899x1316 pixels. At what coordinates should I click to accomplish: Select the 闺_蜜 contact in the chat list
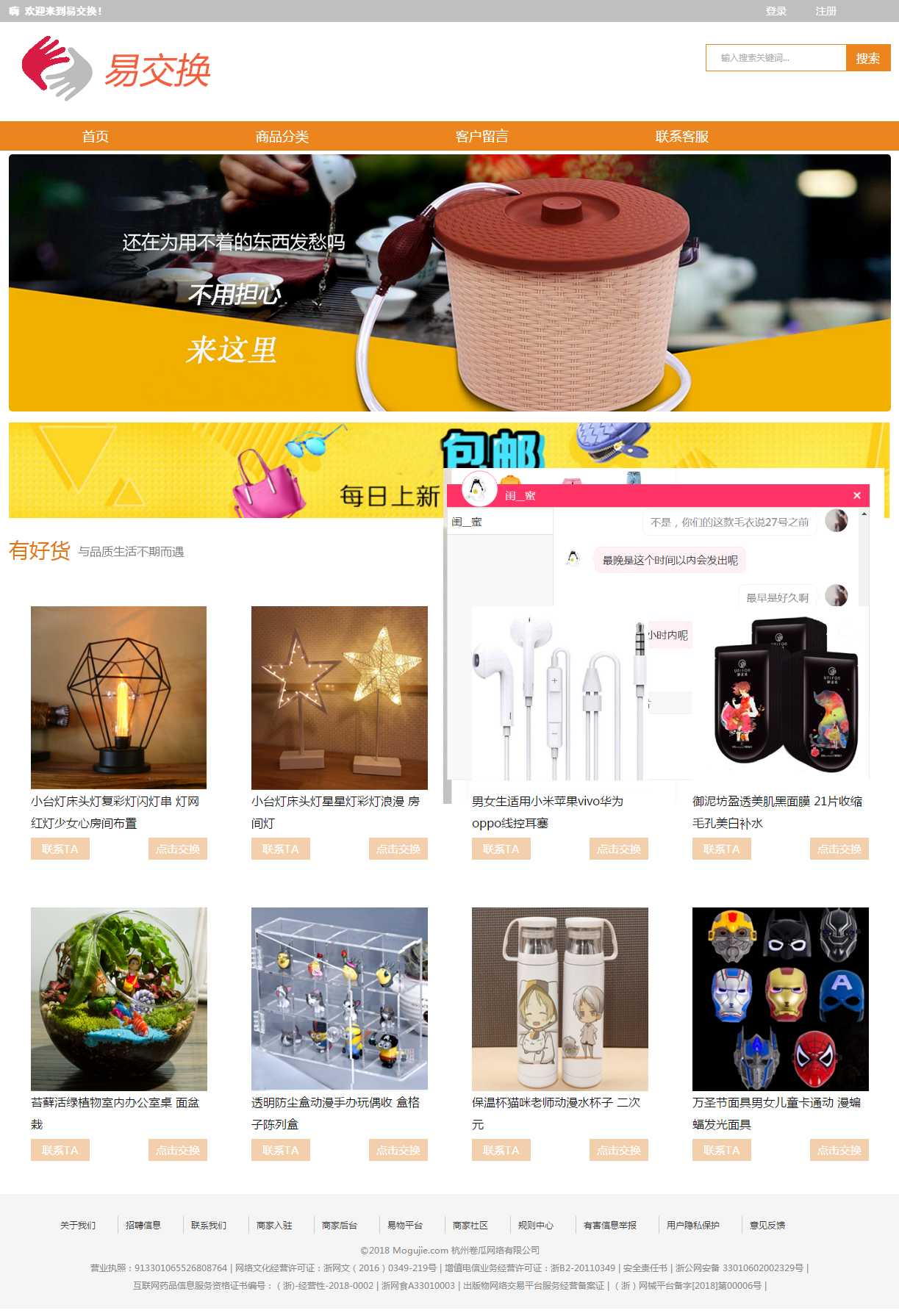point(500,522)
